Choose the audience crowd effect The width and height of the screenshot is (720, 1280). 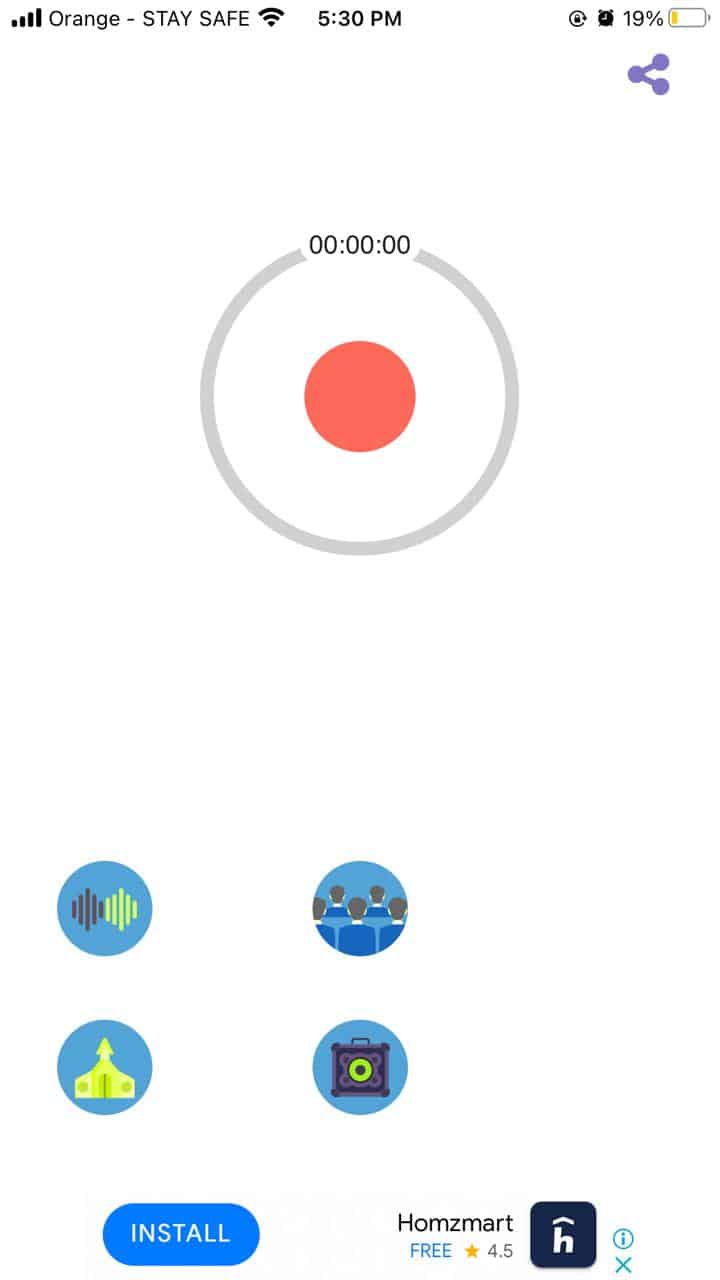[x=360, y=909]
